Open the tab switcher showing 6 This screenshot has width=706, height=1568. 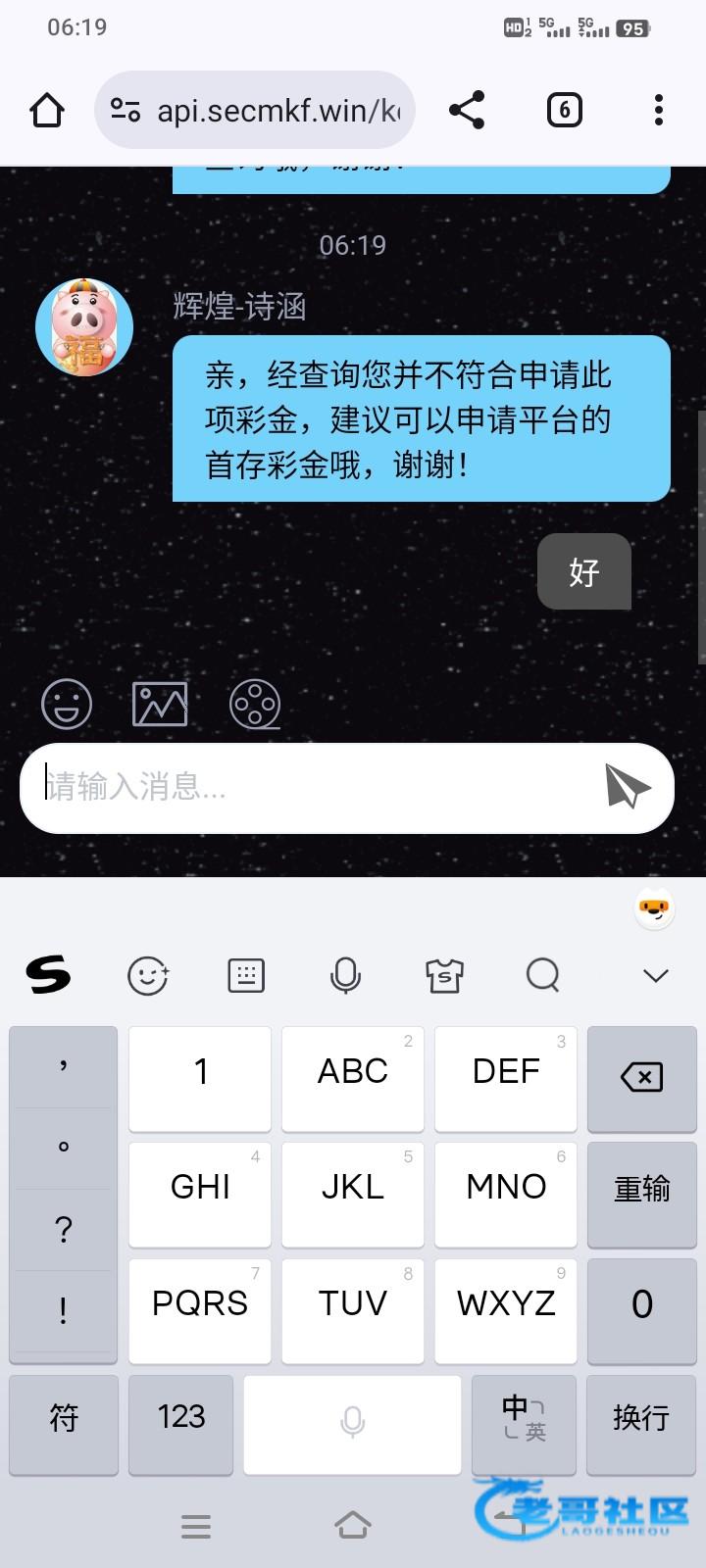pyautogui.click(x=564, y=110)
